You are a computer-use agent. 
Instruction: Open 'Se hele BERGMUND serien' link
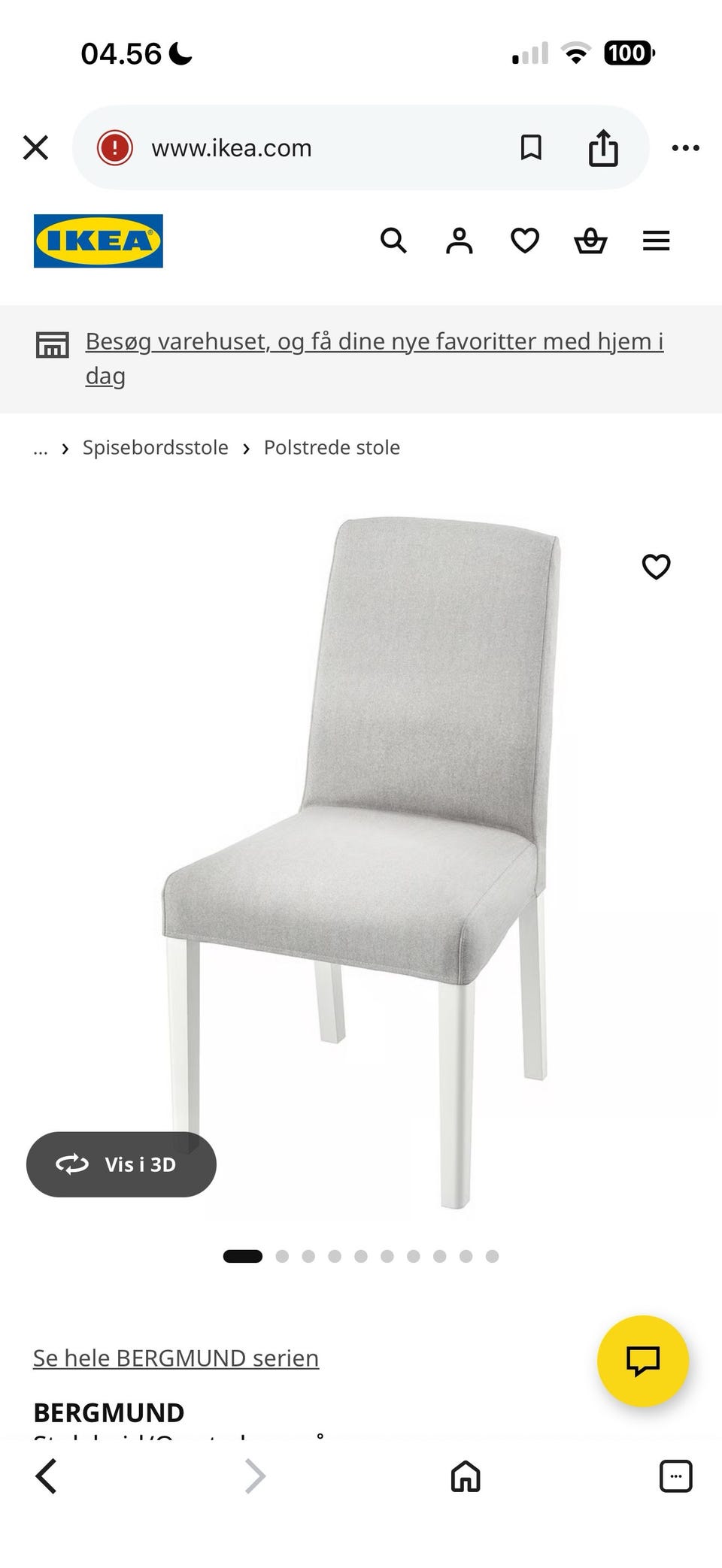176,1358
